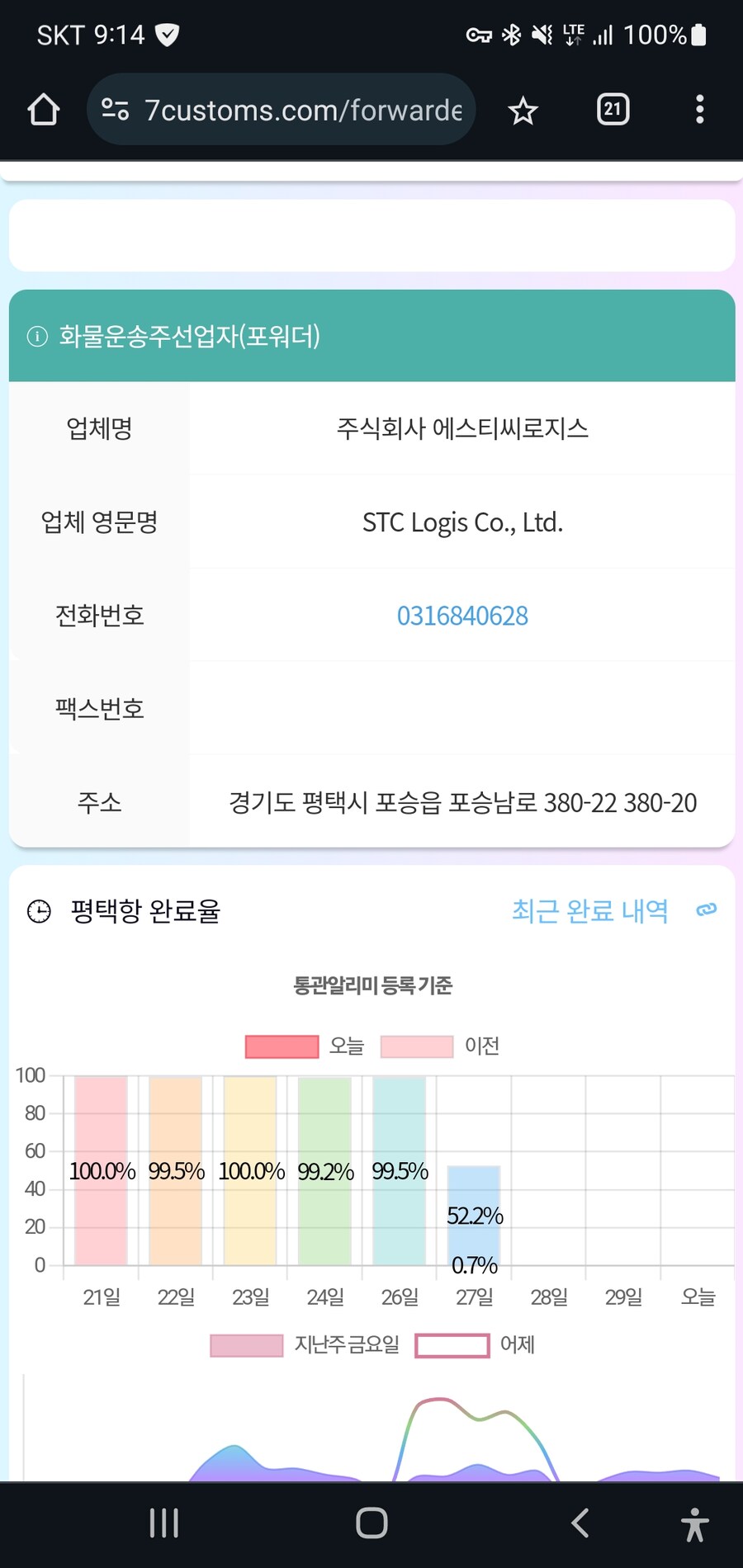The height and width of the screenshot is (1568, 743).
Task: Open the site info icon in address bar
Action: (x=115, y=110)
